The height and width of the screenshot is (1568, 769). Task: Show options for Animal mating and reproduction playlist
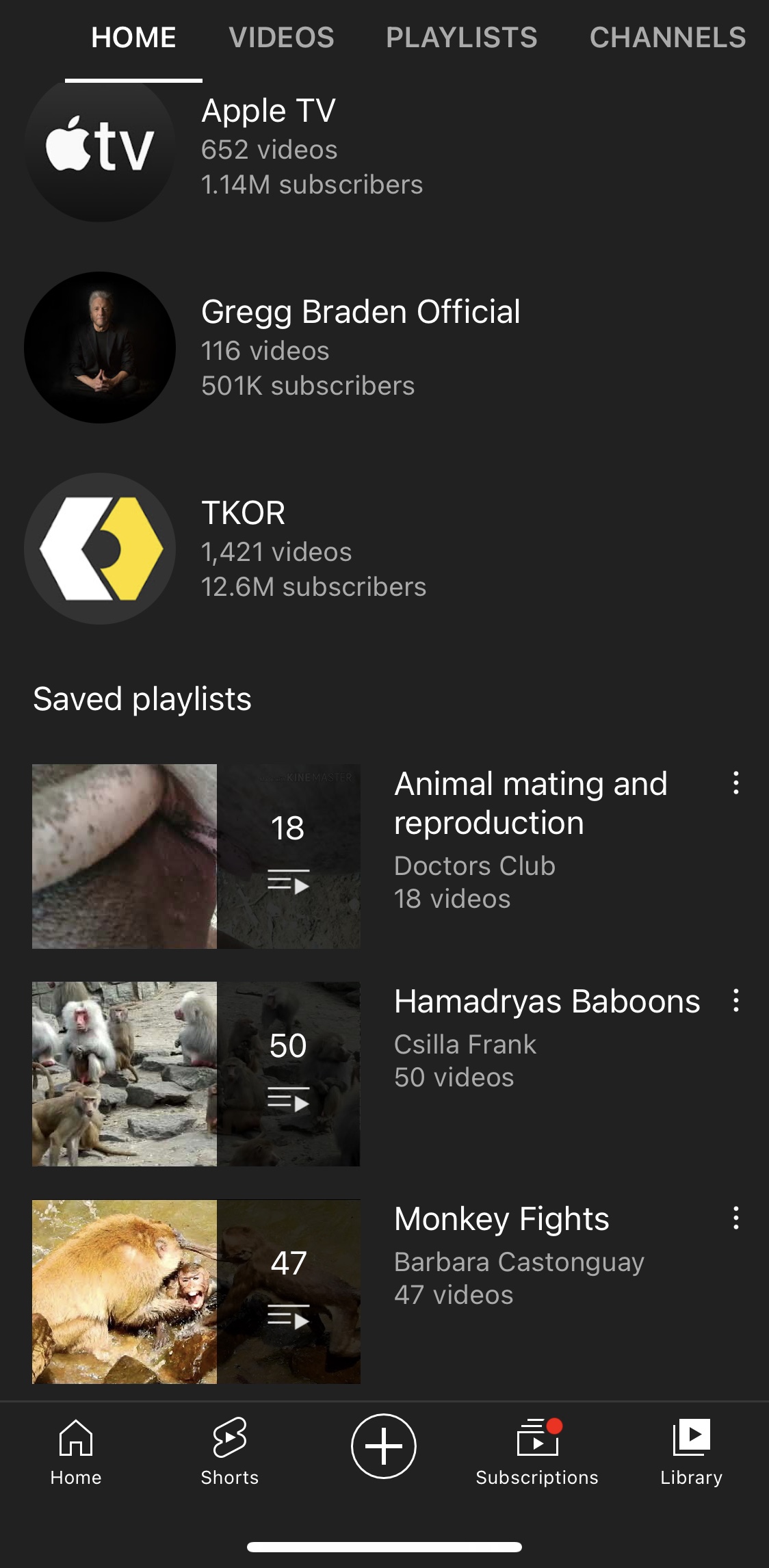736,783
